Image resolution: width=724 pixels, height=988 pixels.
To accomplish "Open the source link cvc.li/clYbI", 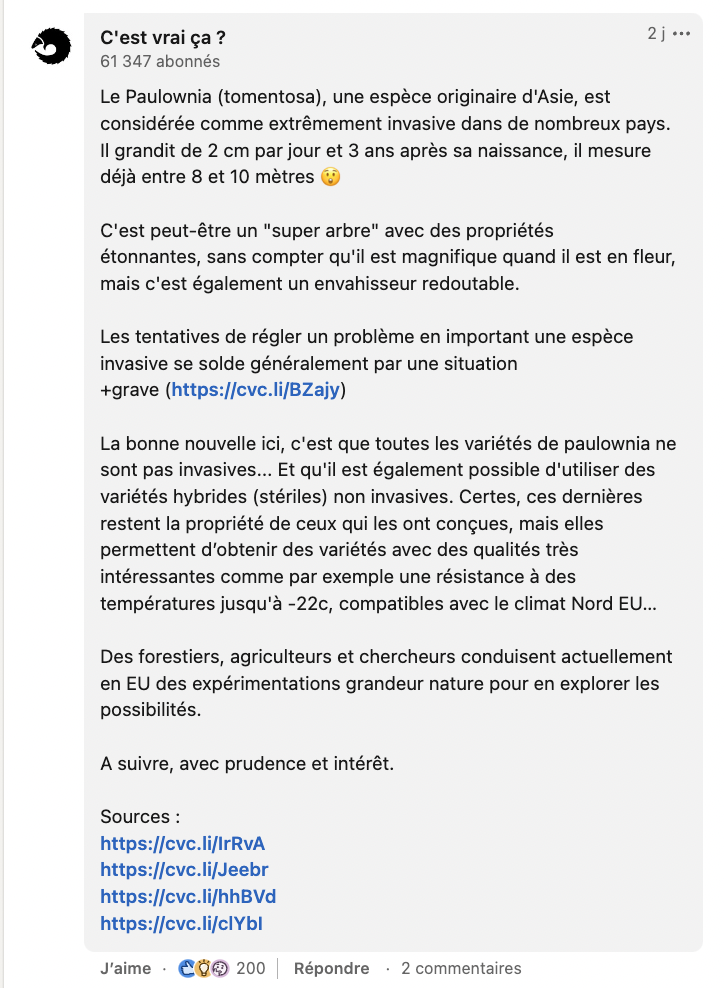I will coord(181,924).
